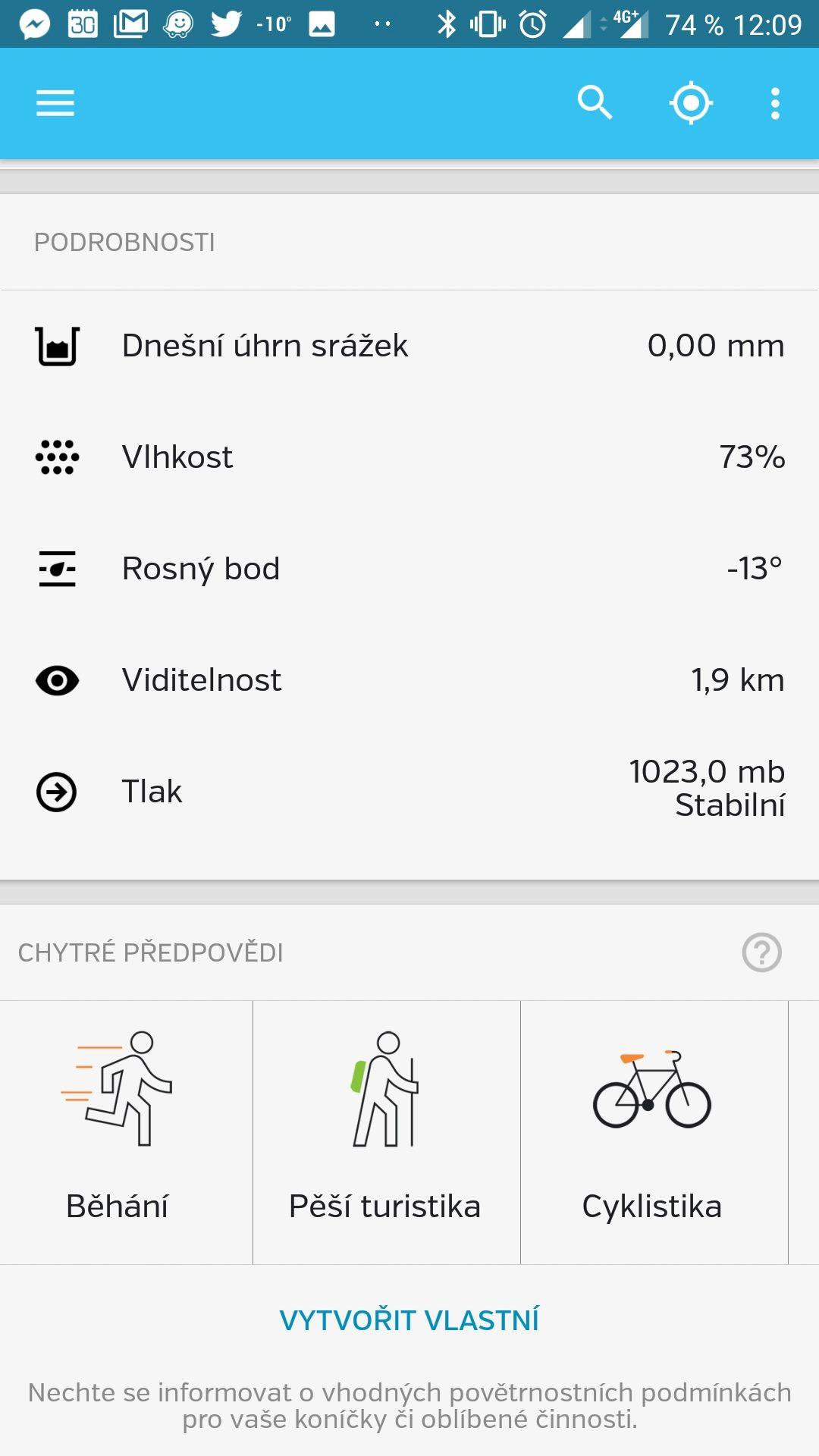Open the hamburger navigation menu
819x1456 pixels.
click(55, 103)
